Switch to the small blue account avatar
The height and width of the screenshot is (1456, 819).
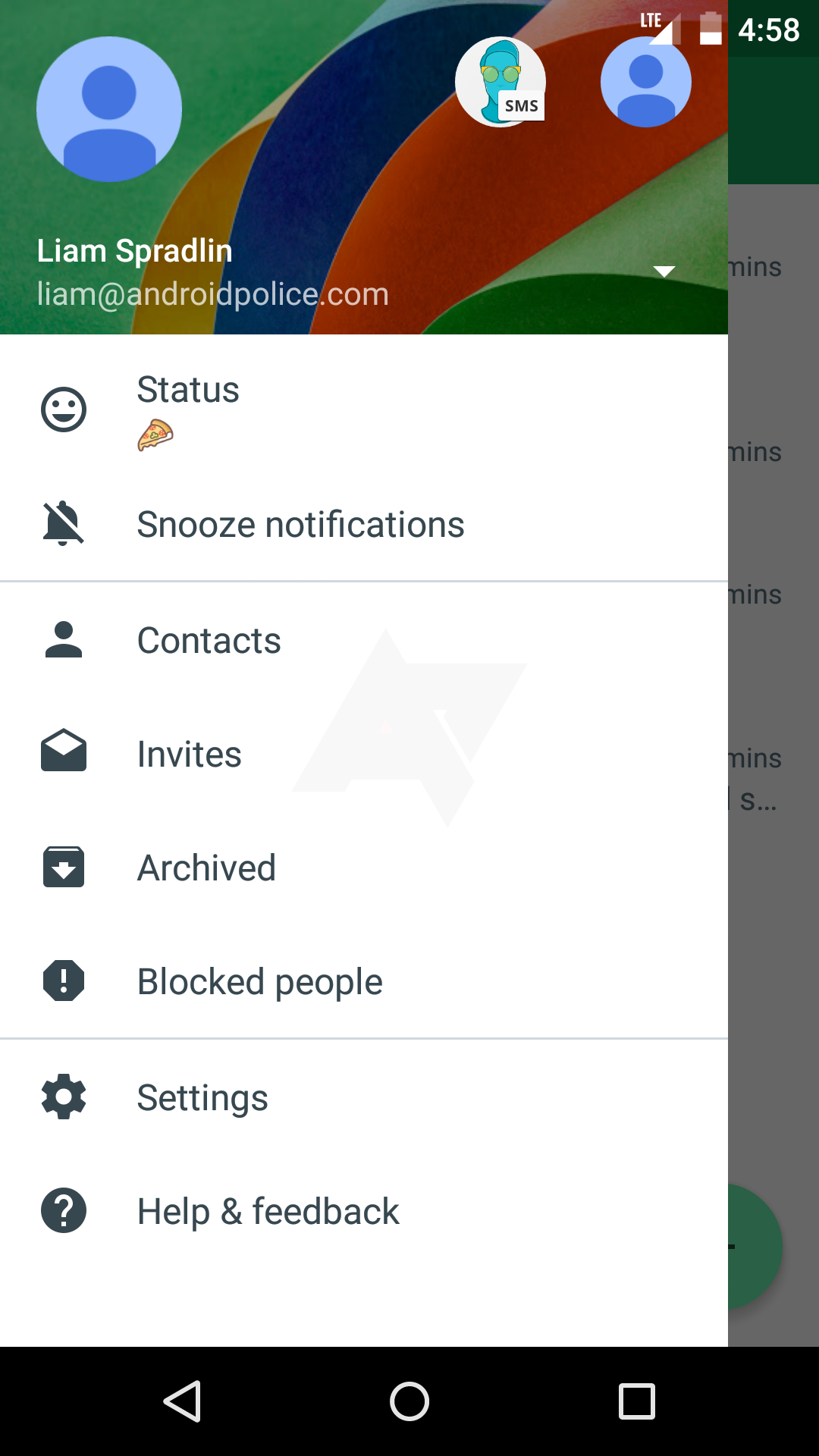(x=646, y=82)
